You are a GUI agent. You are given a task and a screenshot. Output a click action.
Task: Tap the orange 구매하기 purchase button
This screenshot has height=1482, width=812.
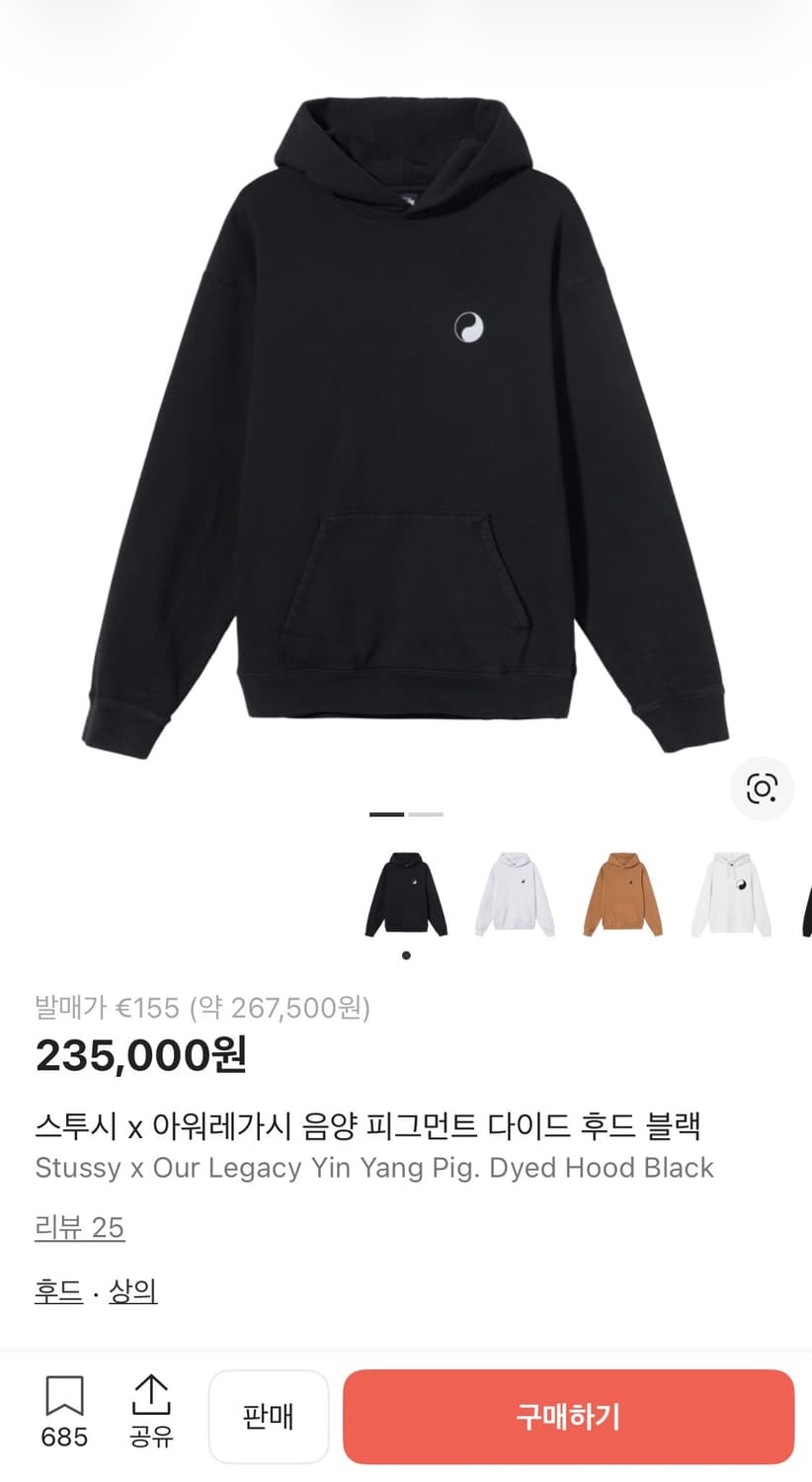[567, 1417]
